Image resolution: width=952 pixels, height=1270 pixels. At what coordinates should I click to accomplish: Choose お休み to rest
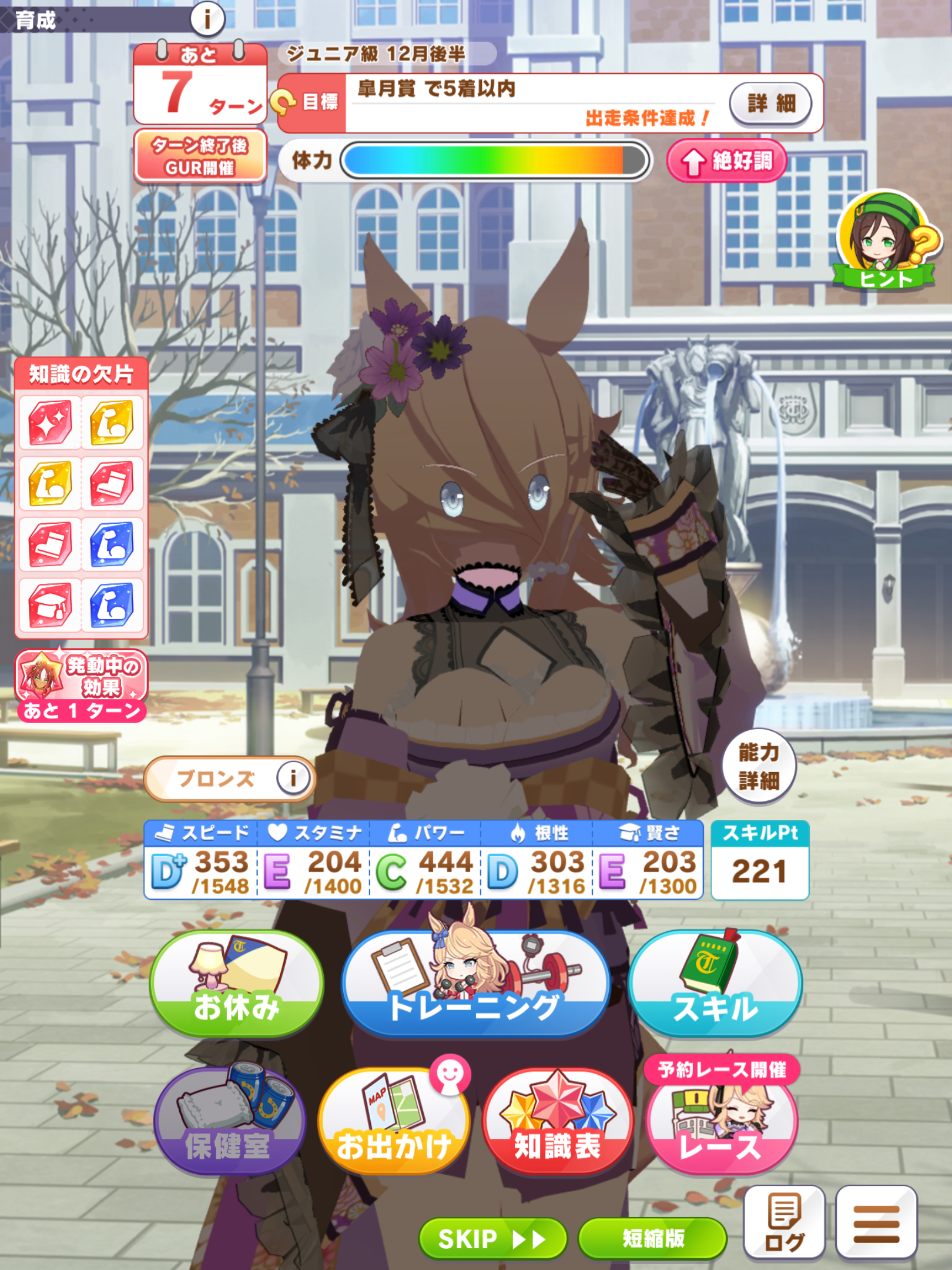[236, 984]
